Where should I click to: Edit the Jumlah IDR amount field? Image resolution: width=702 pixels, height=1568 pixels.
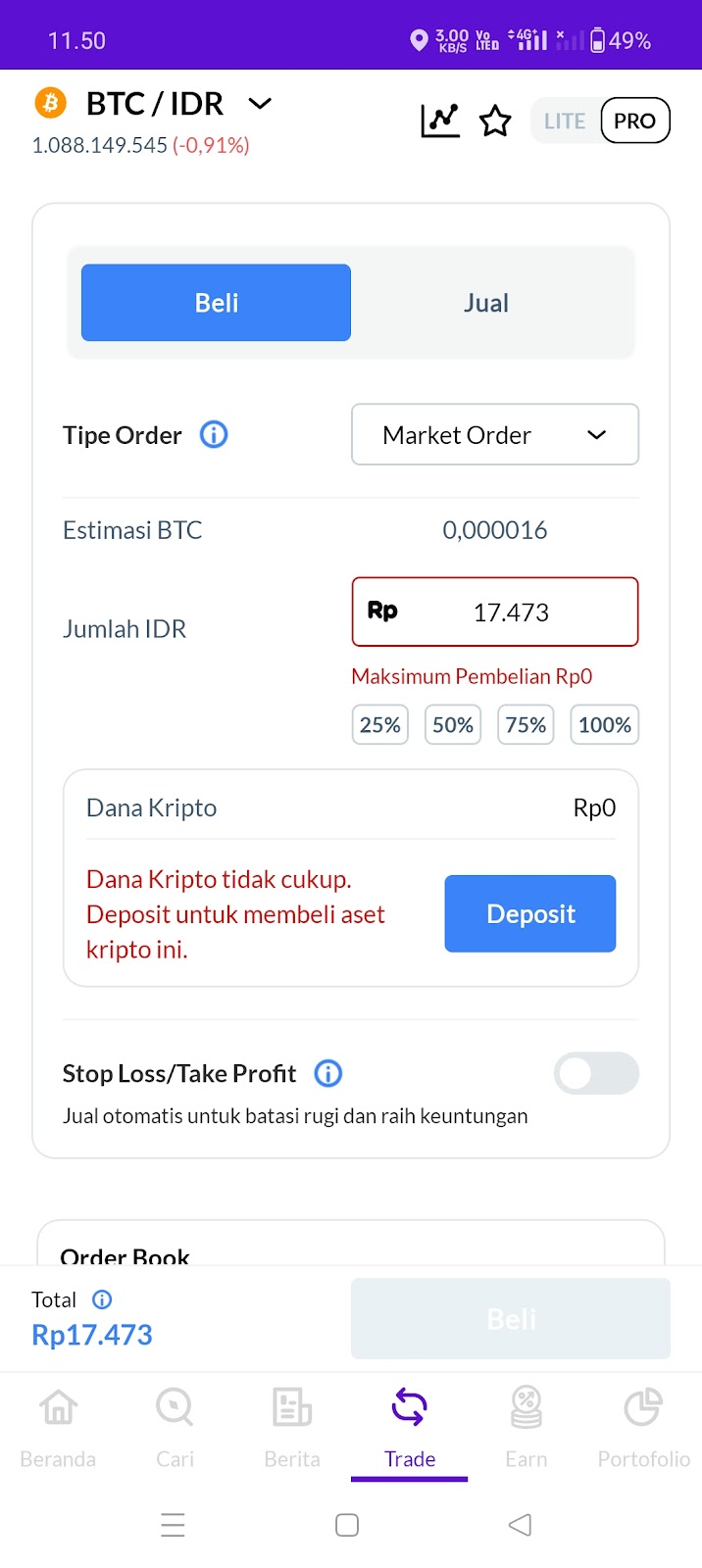tap(495, 612)
